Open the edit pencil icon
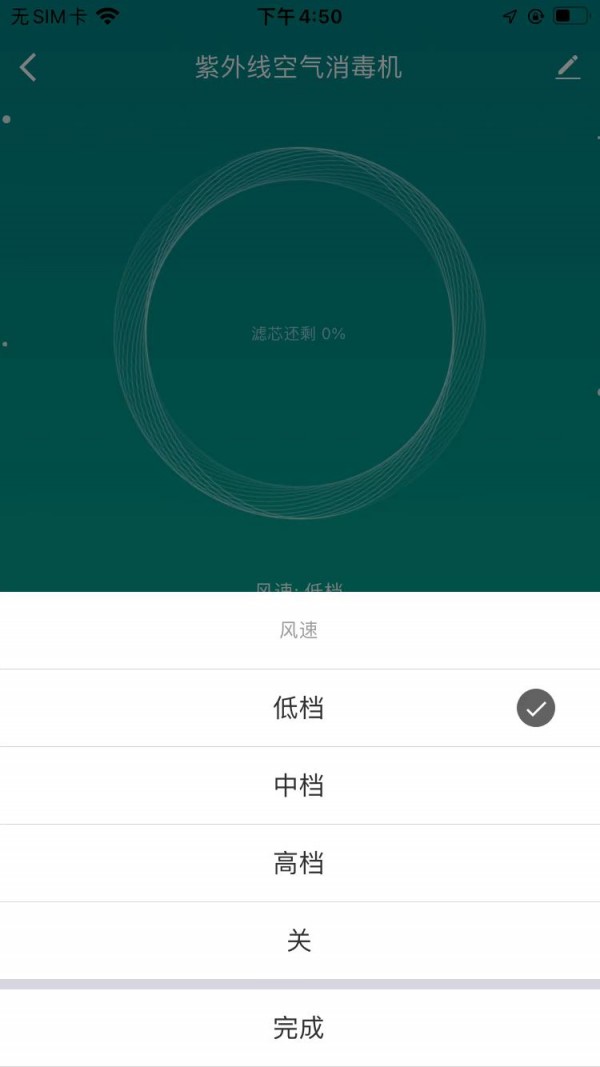Viewport: 600px width, 1067px height. 567,68
